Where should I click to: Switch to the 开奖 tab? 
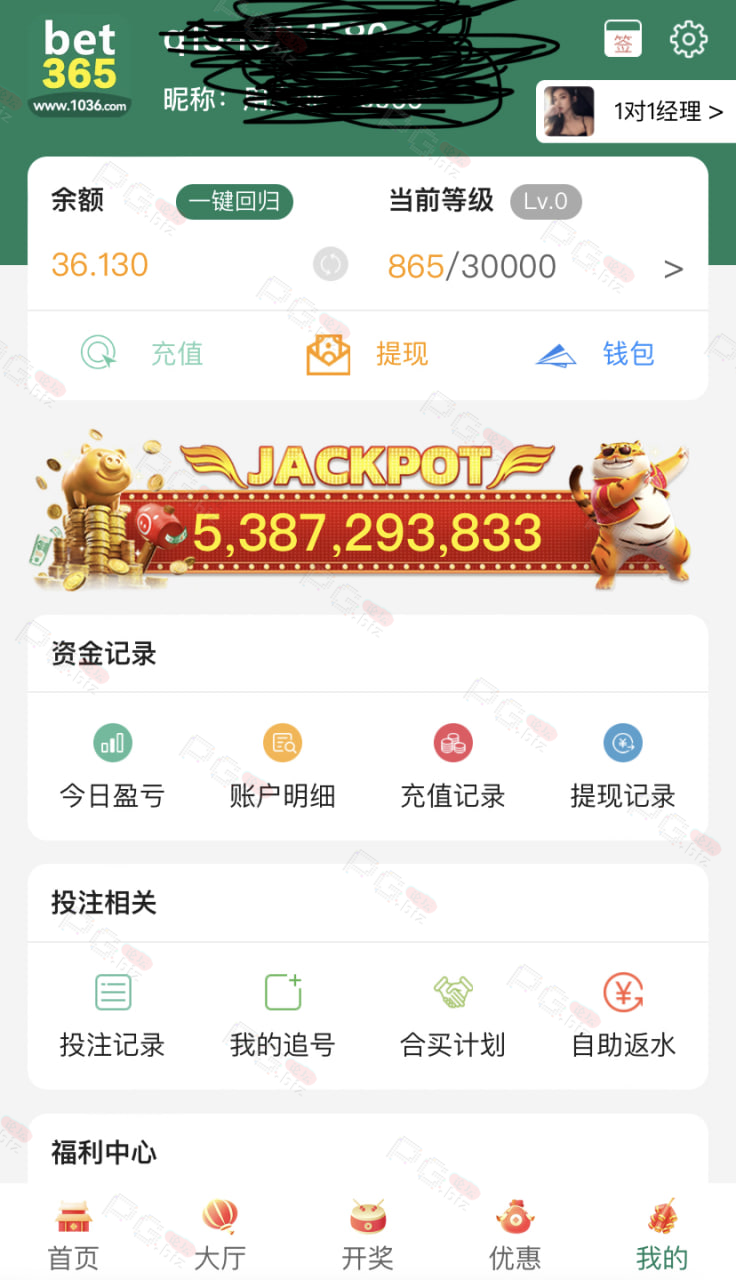[368, 1234]
